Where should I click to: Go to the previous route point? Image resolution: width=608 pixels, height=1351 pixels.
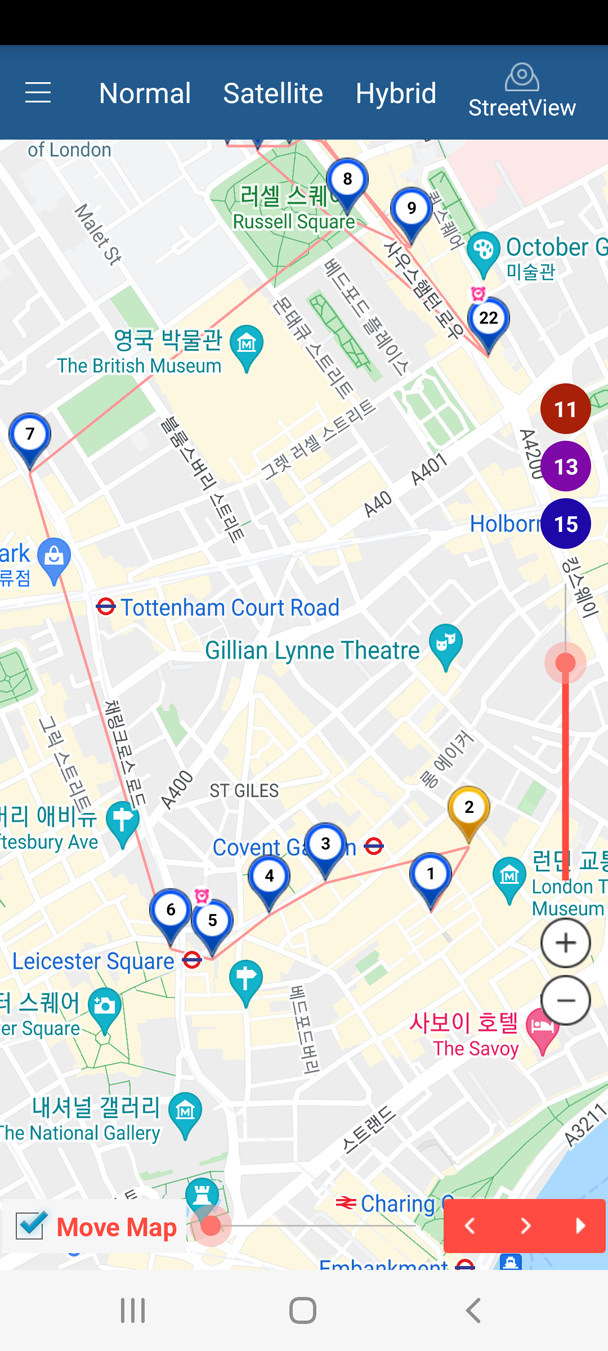pyautogui.click(x=470, y=1226)
